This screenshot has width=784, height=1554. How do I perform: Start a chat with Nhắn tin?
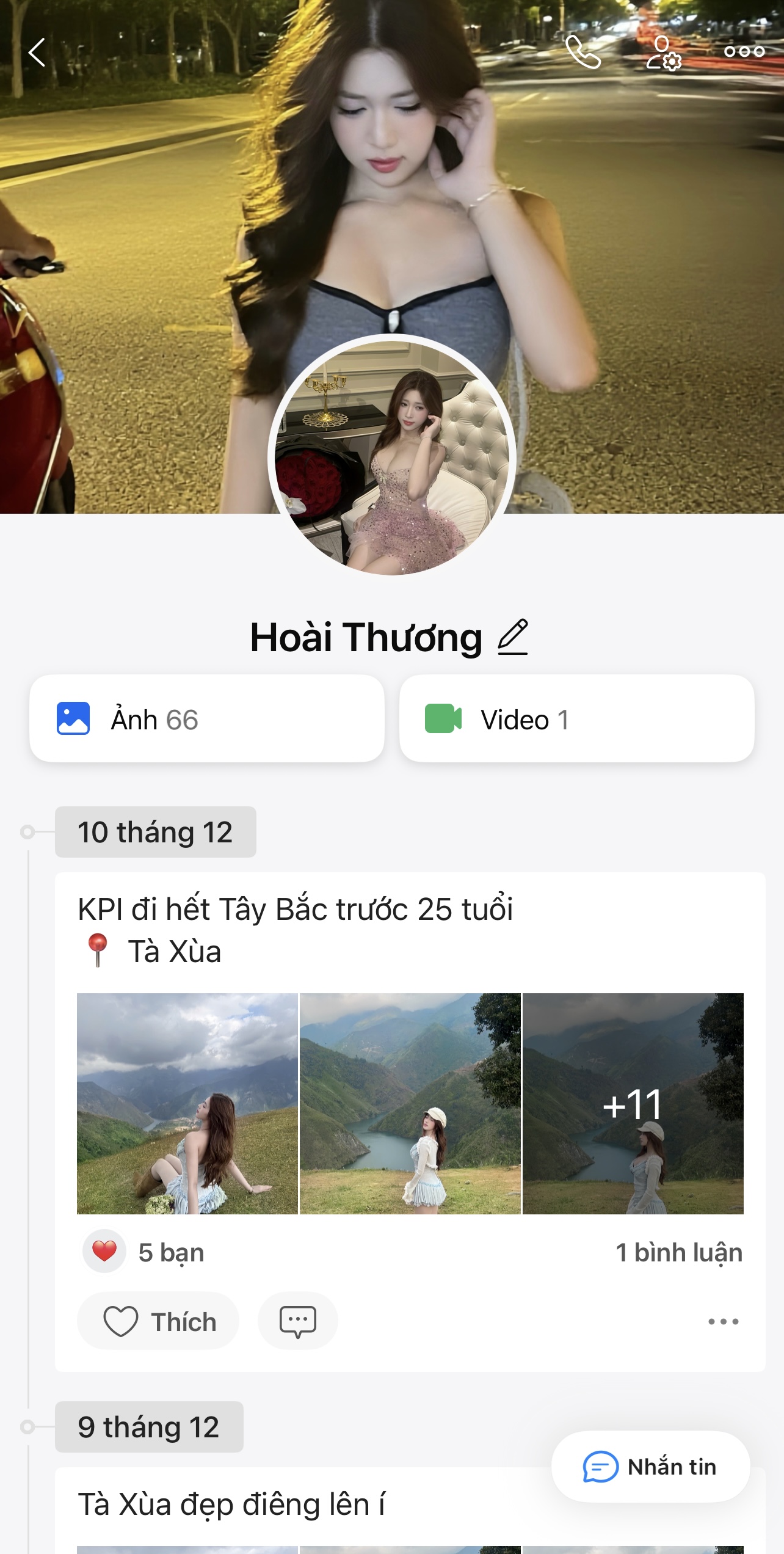(x=650, y=1467)
